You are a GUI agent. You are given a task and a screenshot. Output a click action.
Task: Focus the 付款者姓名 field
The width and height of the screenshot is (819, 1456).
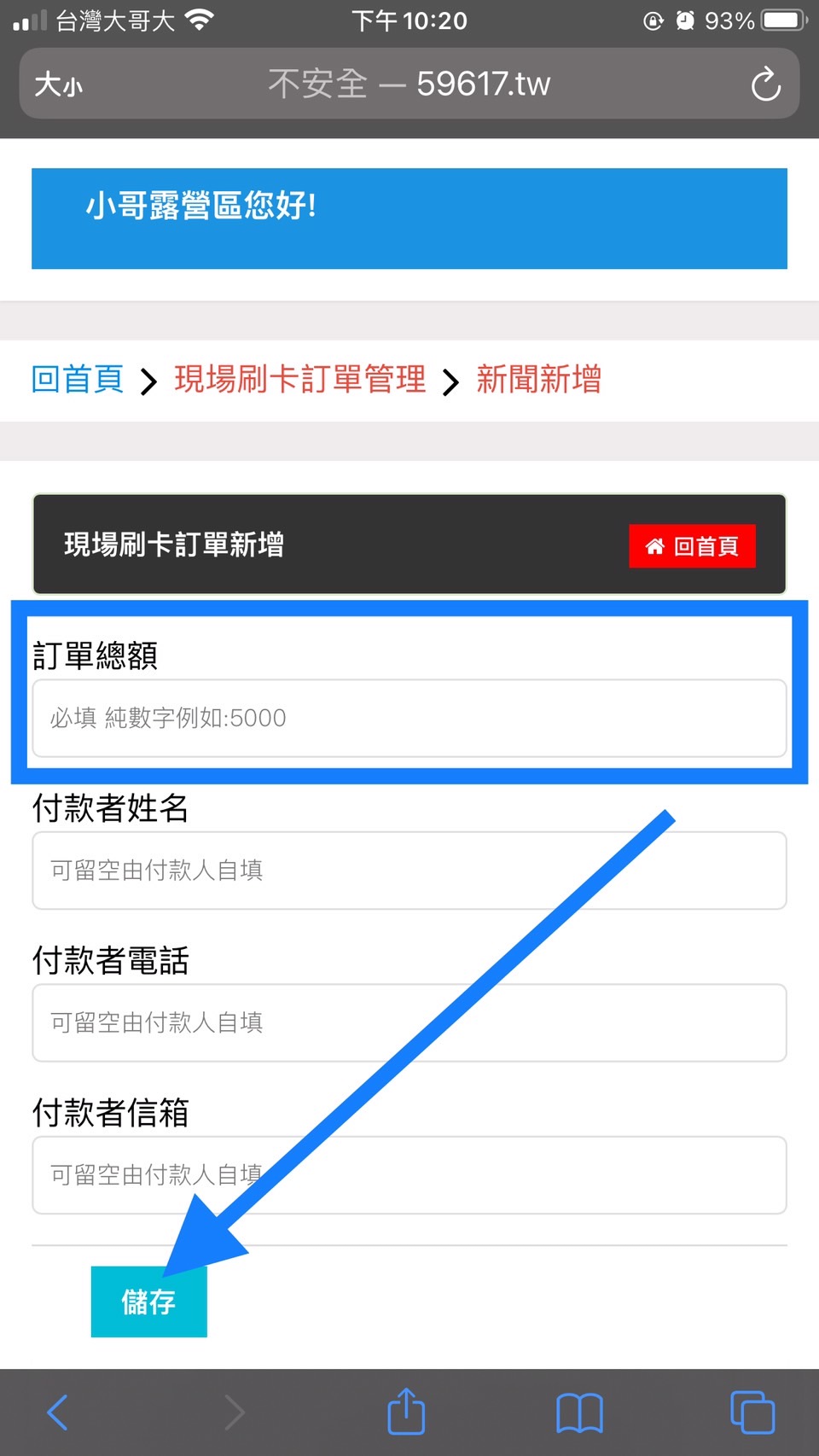pyautogui.click(x=409, y=871)
